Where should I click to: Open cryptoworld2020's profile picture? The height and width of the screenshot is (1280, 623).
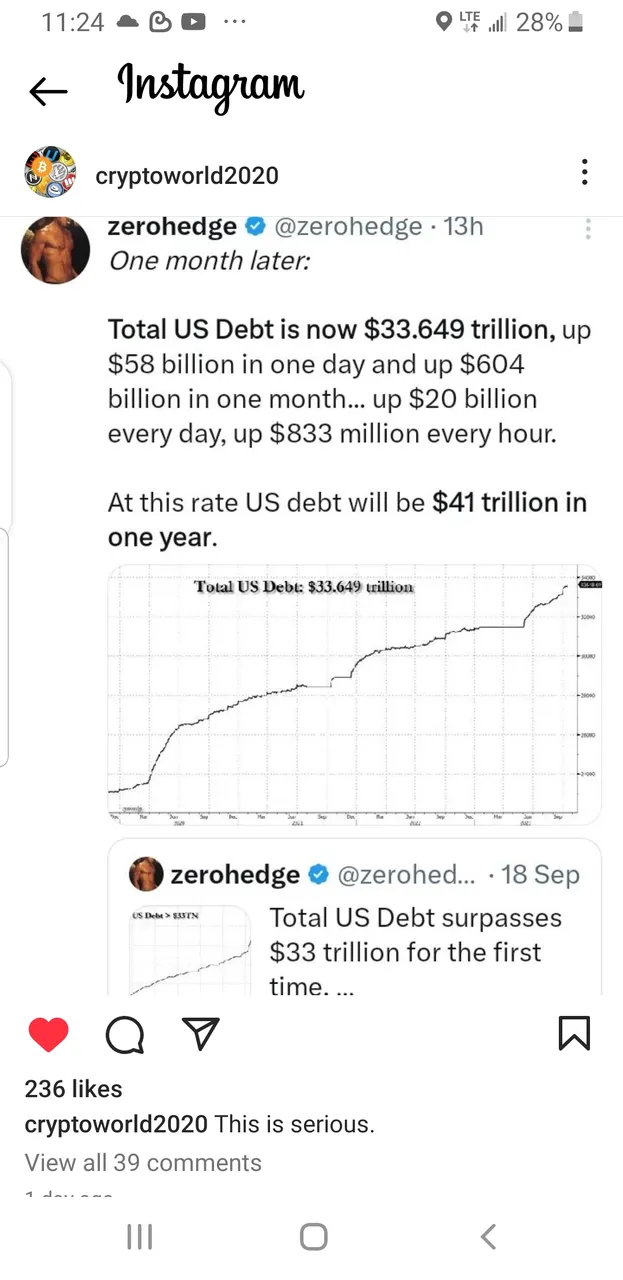[x=50, y=174]
